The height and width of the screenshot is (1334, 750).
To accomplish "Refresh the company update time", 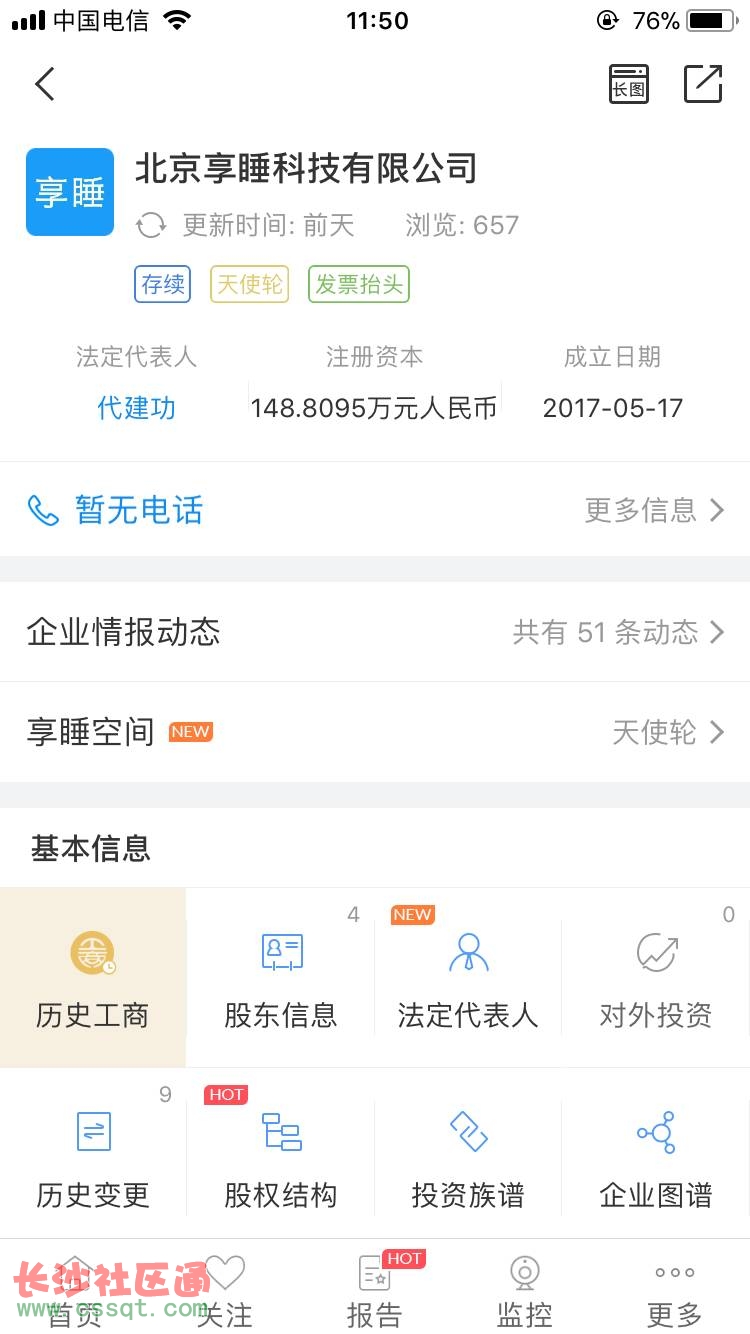I will pos(151,225).
